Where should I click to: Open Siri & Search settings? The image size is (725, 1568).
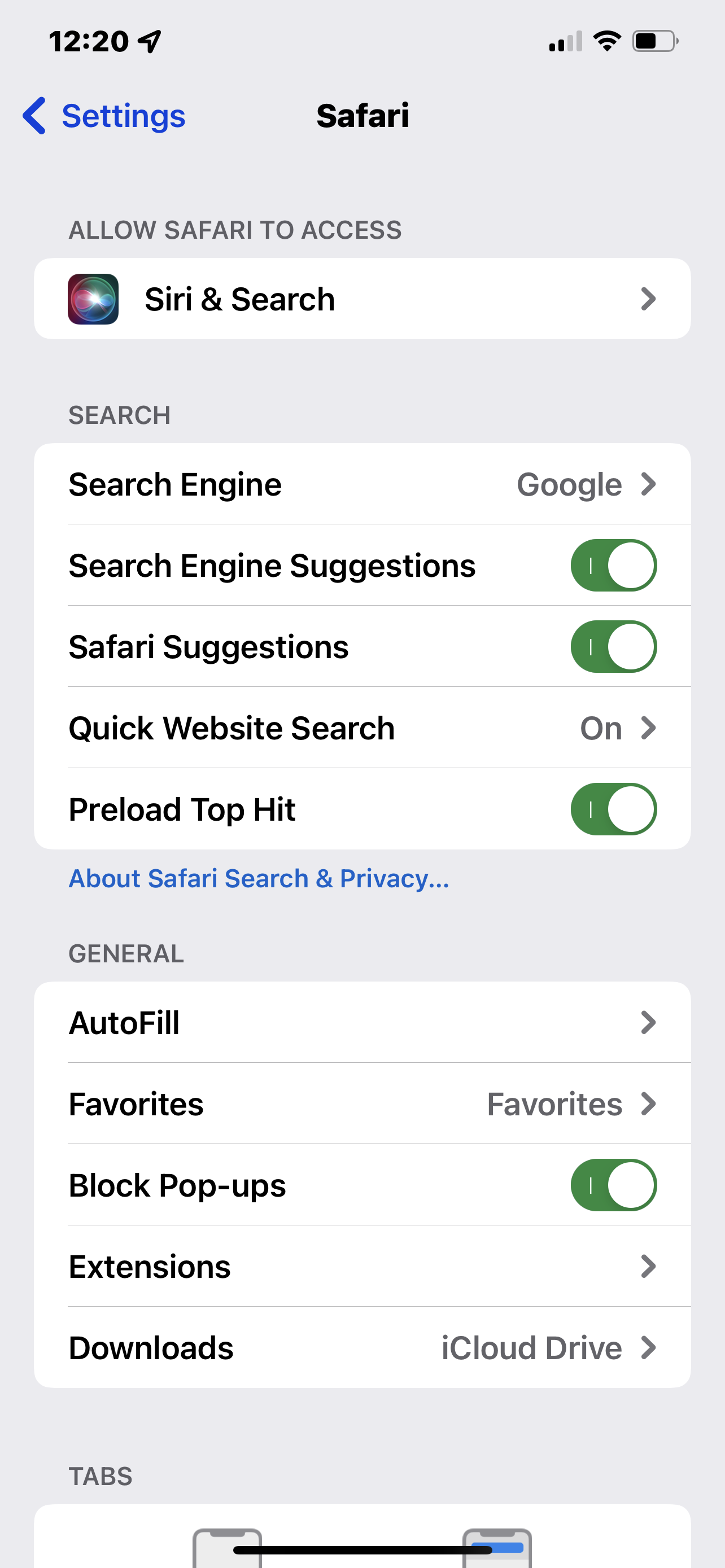click(362, 299)
